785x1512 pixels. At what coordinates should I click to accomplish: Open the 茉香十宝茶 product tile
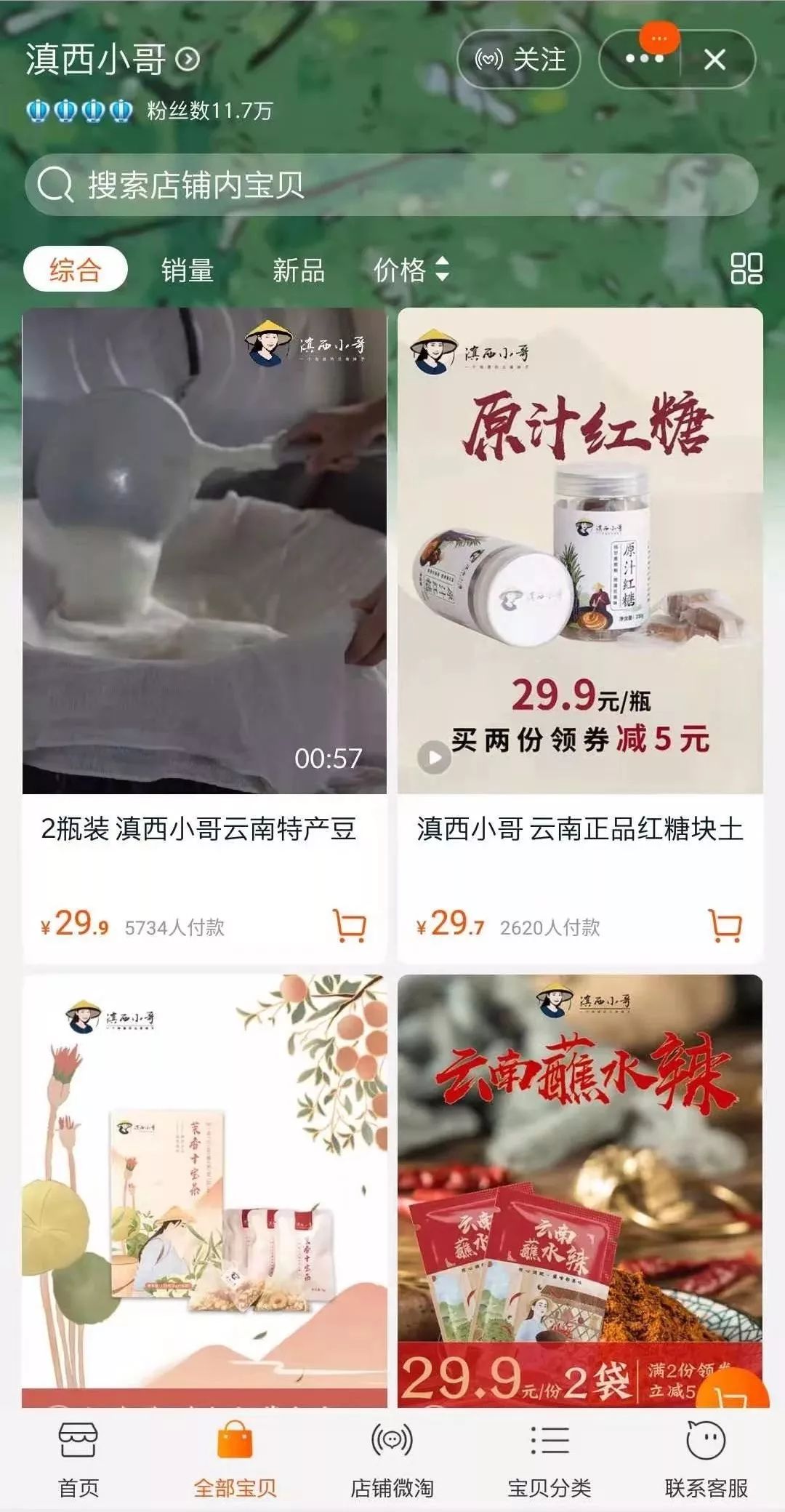pyautogui.click(x=204, y=1193)
